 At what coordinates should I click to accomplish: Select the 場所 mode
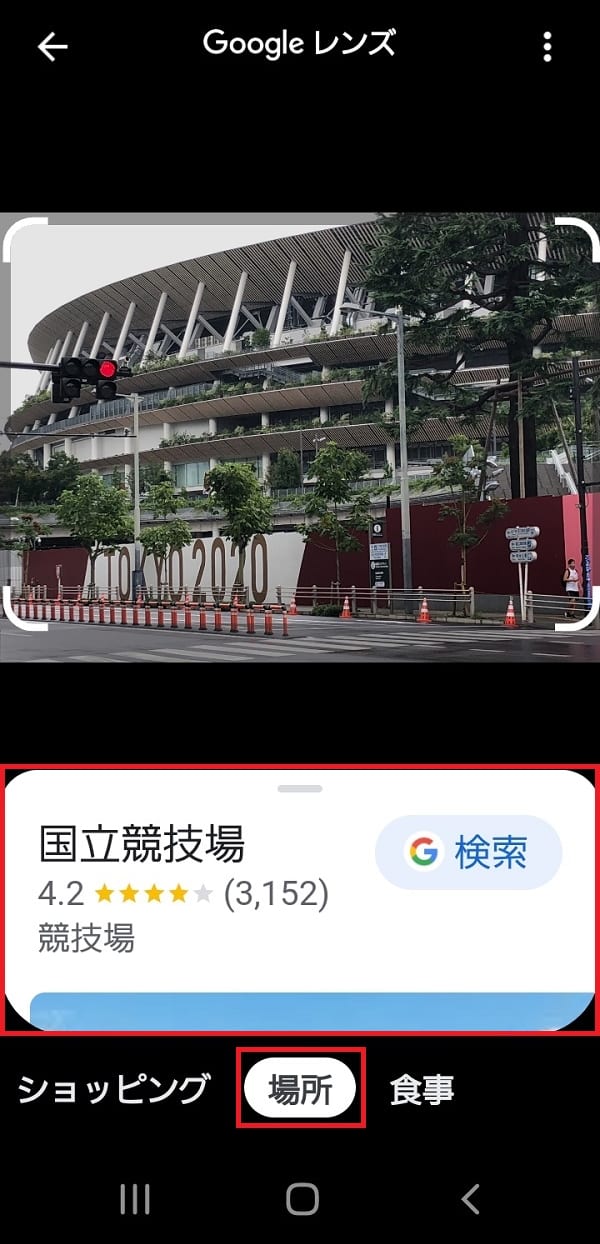(301, 1088)
